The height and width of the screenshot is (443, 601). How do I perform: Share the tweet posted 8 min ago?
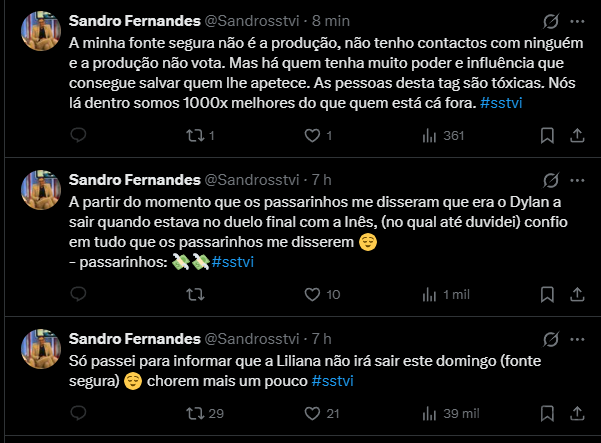pos(575,136)
